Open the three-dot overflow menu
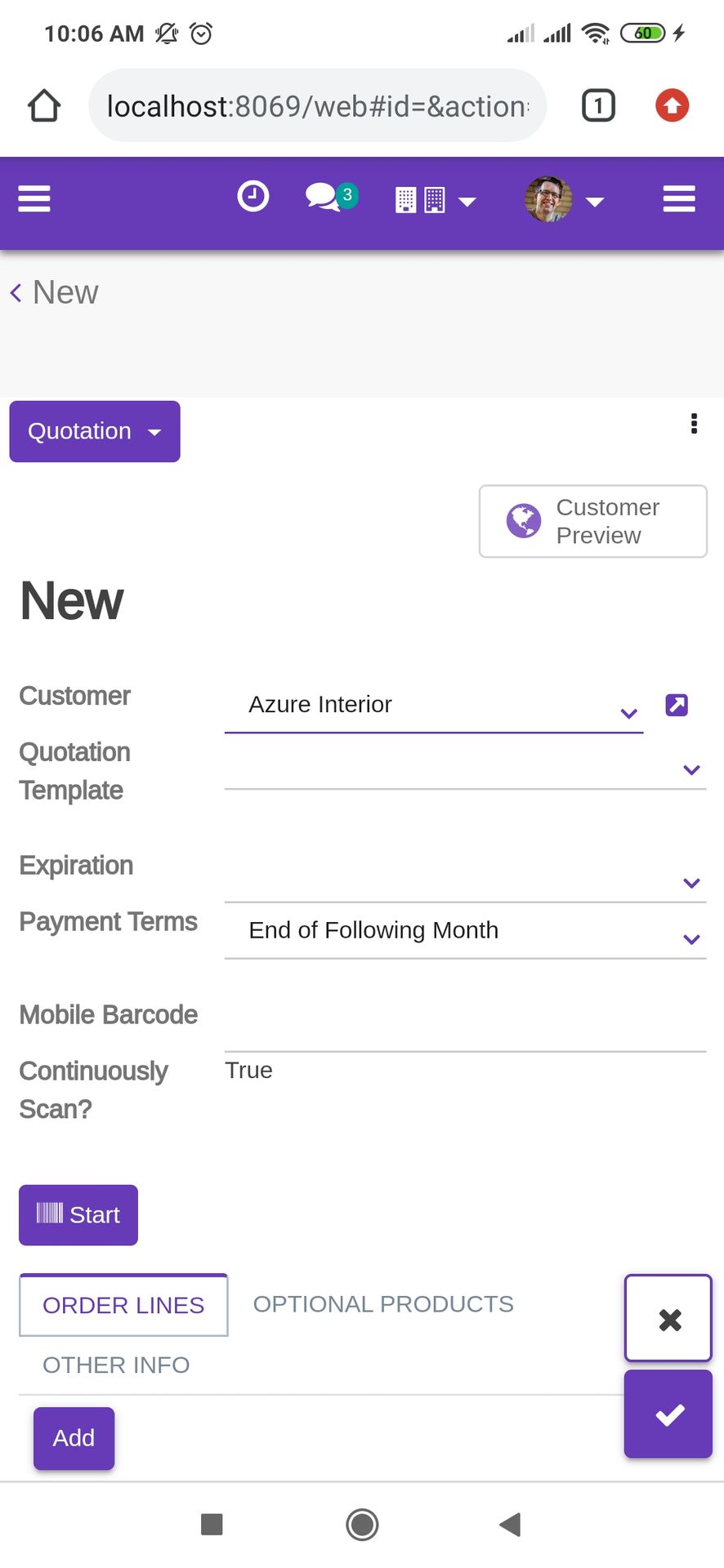This screenshot has width=724, height=1568. pyautogui.click(x=694, y=423)
